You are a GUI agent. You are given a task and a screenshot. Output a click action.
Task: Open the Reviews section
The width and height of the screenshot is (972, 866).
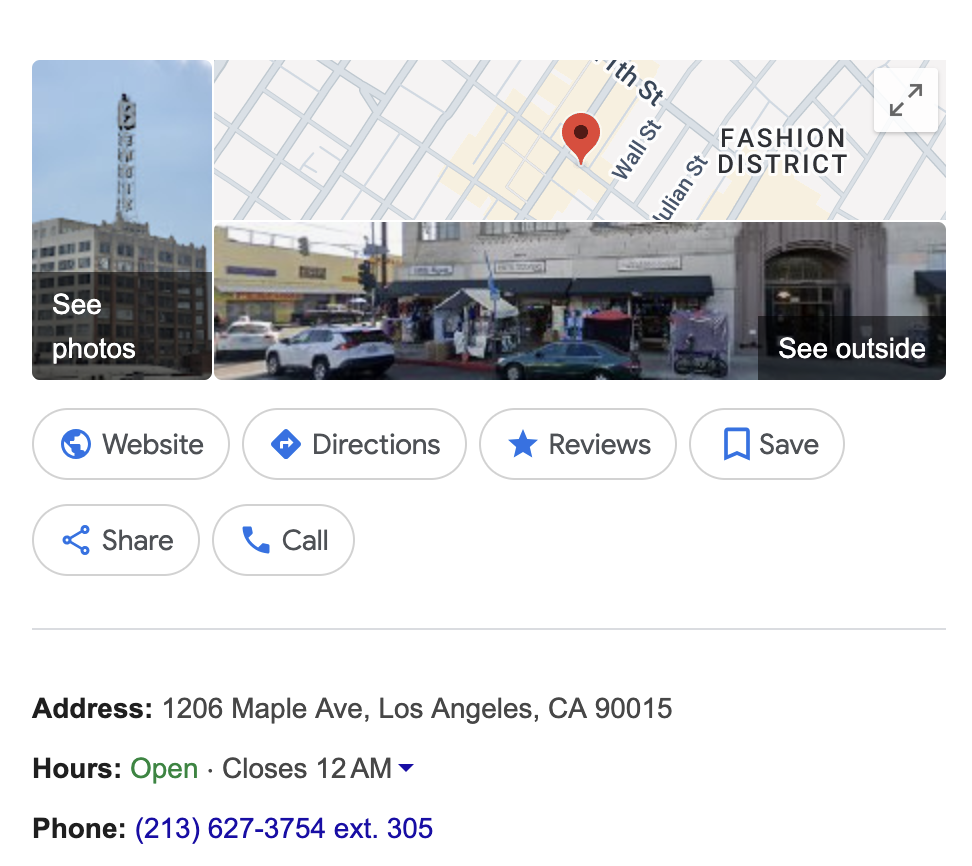coord(578,444)
